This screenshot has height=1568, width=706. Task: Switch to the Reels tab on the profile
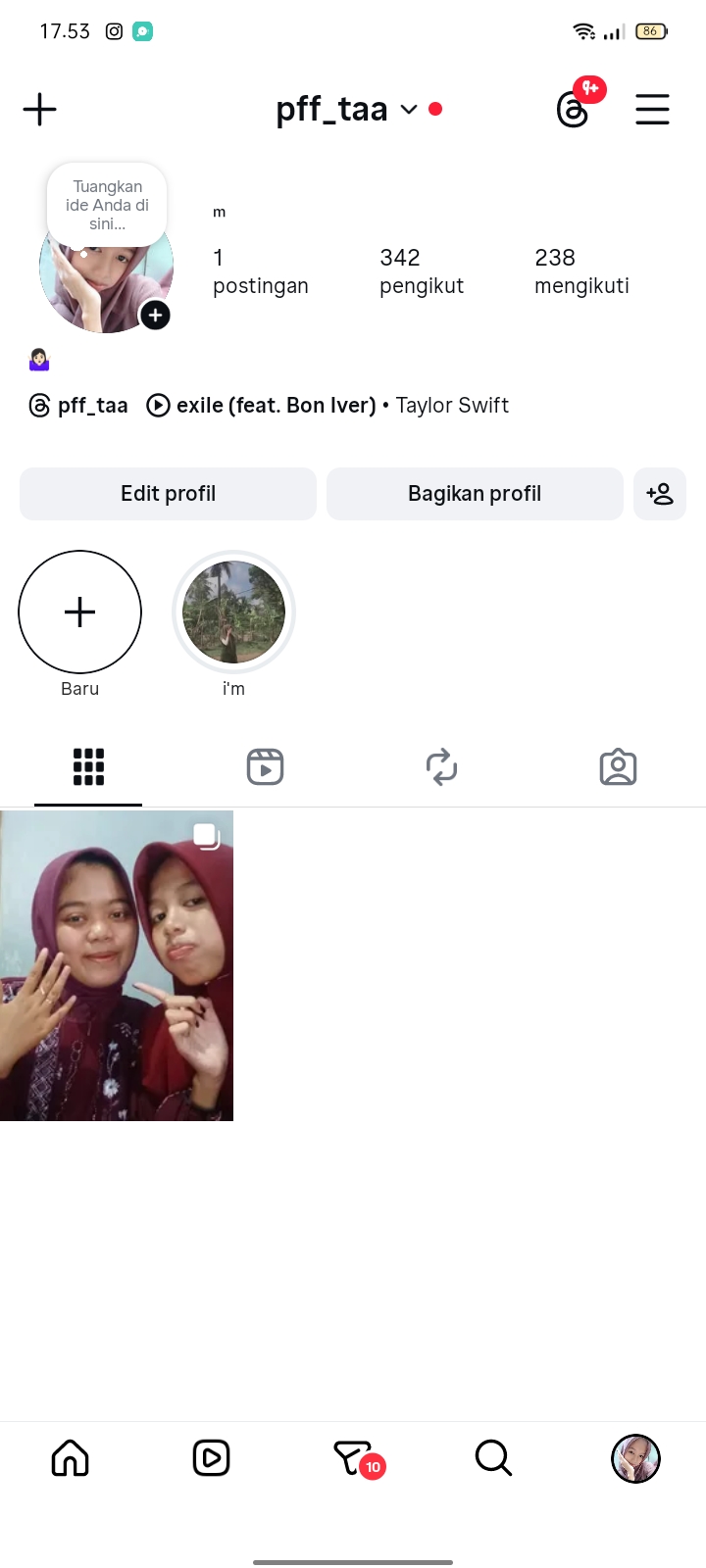click(265, 766)
